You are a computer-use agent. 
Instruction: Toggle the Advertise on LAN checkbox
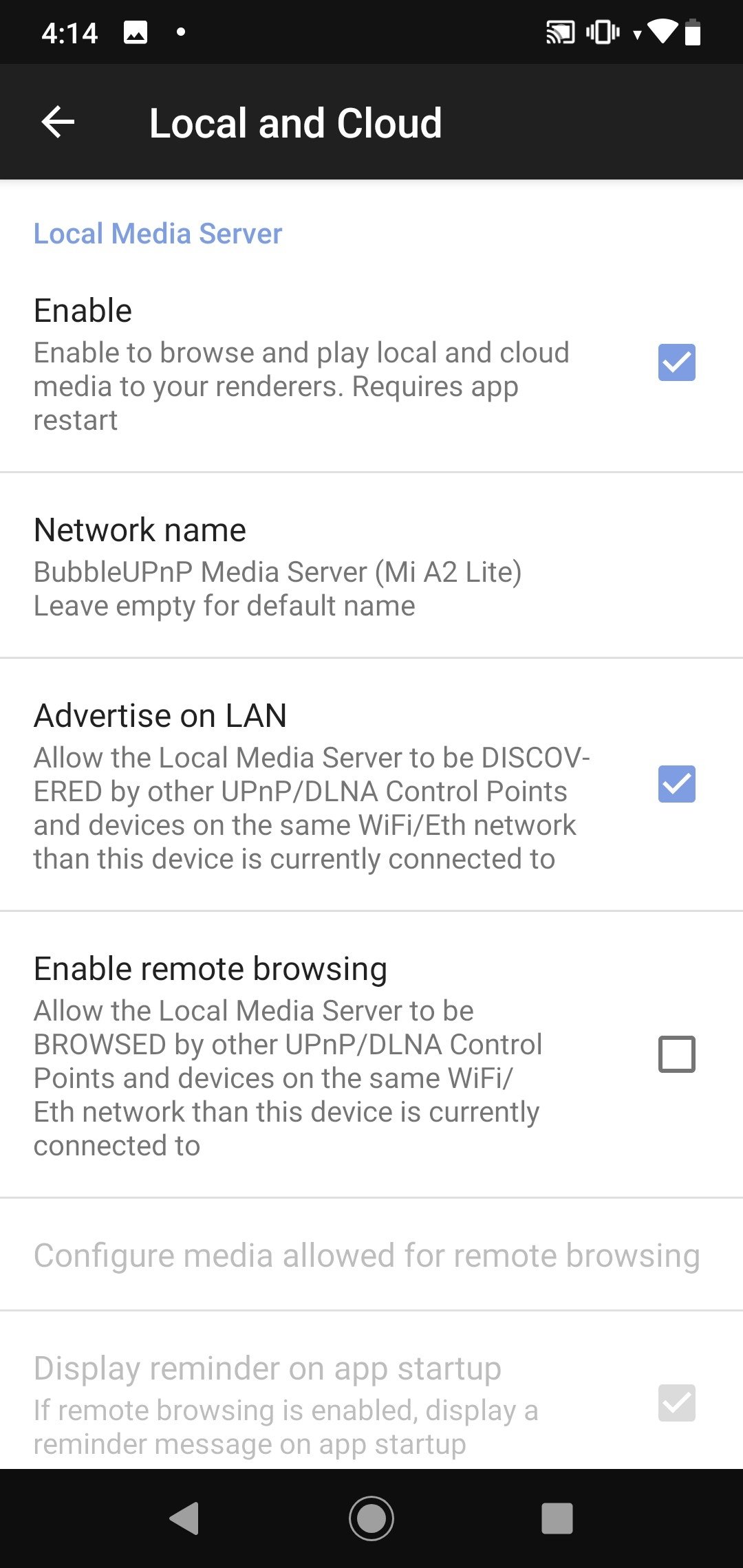676,784
